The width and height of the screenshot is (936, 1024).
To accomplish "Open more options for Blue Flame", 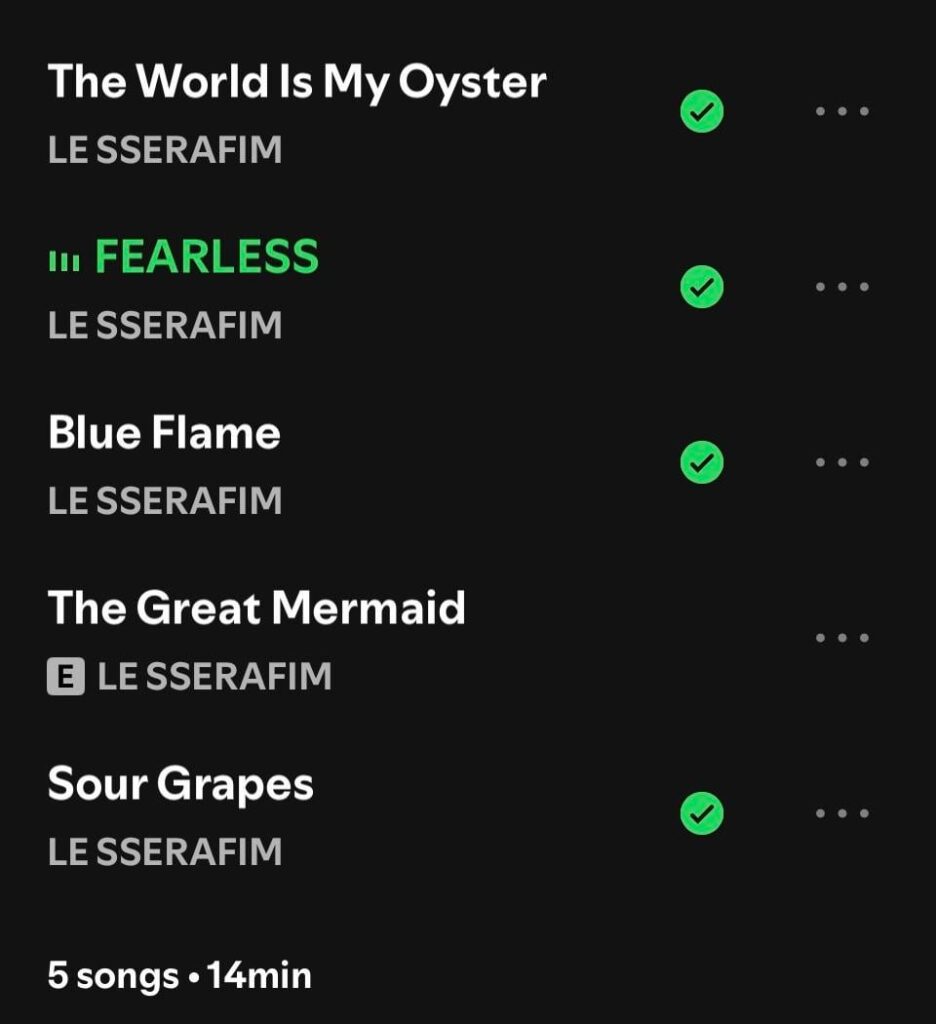I will pos(842,463).
